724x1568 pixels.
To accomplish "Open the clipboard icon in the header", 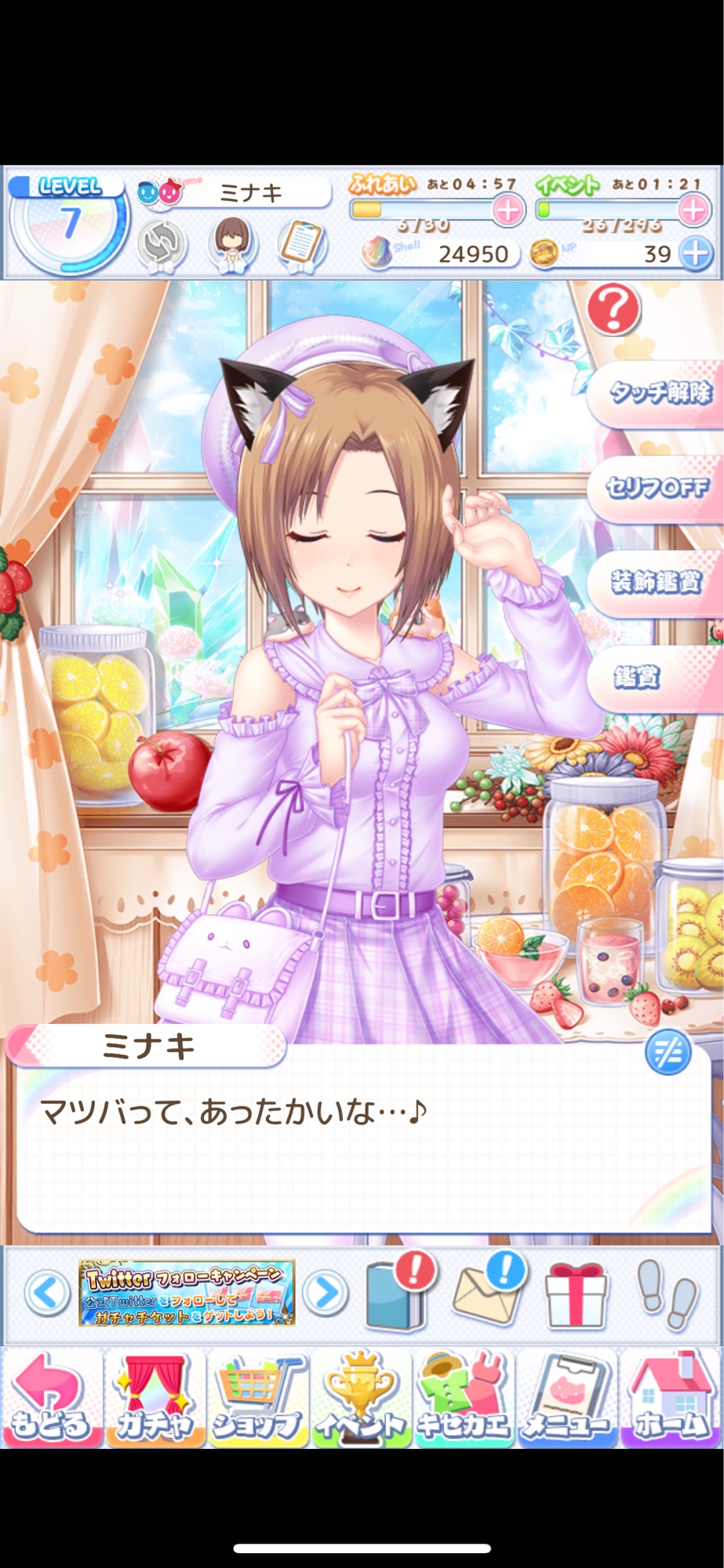I will pos(301,244).
